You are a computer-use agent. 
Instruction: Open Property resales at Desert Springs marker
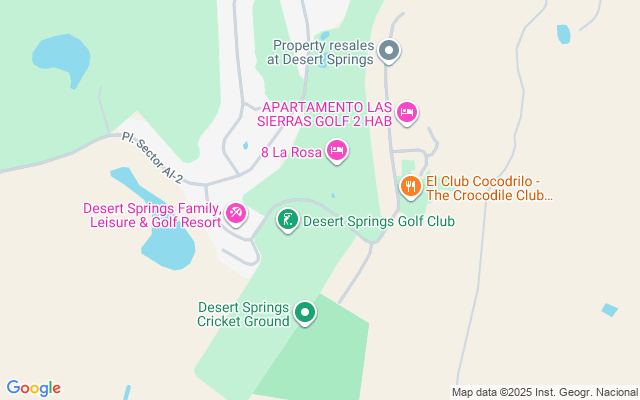[x=391, y=51]
